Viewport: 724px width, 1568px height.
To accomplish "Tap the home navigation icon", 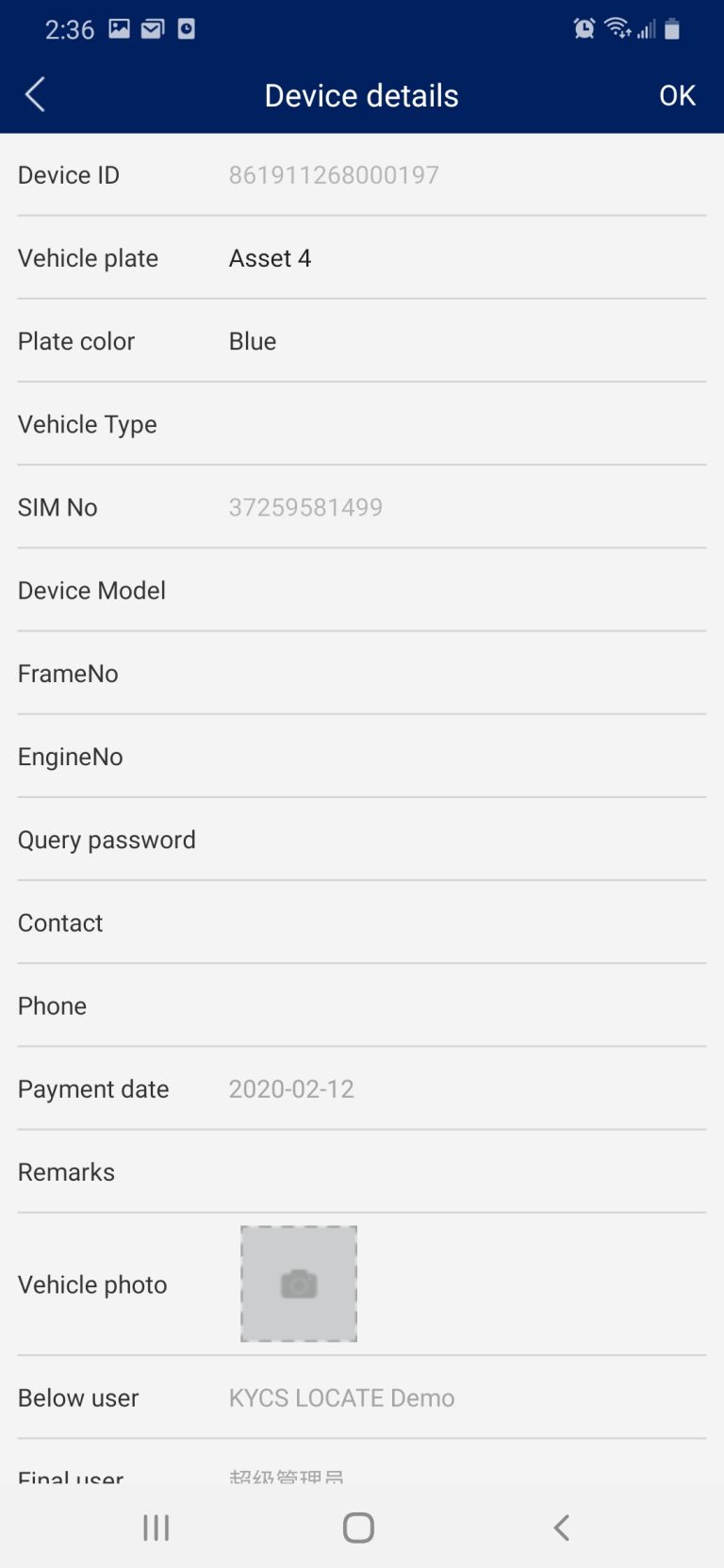I will point(357,1527).
